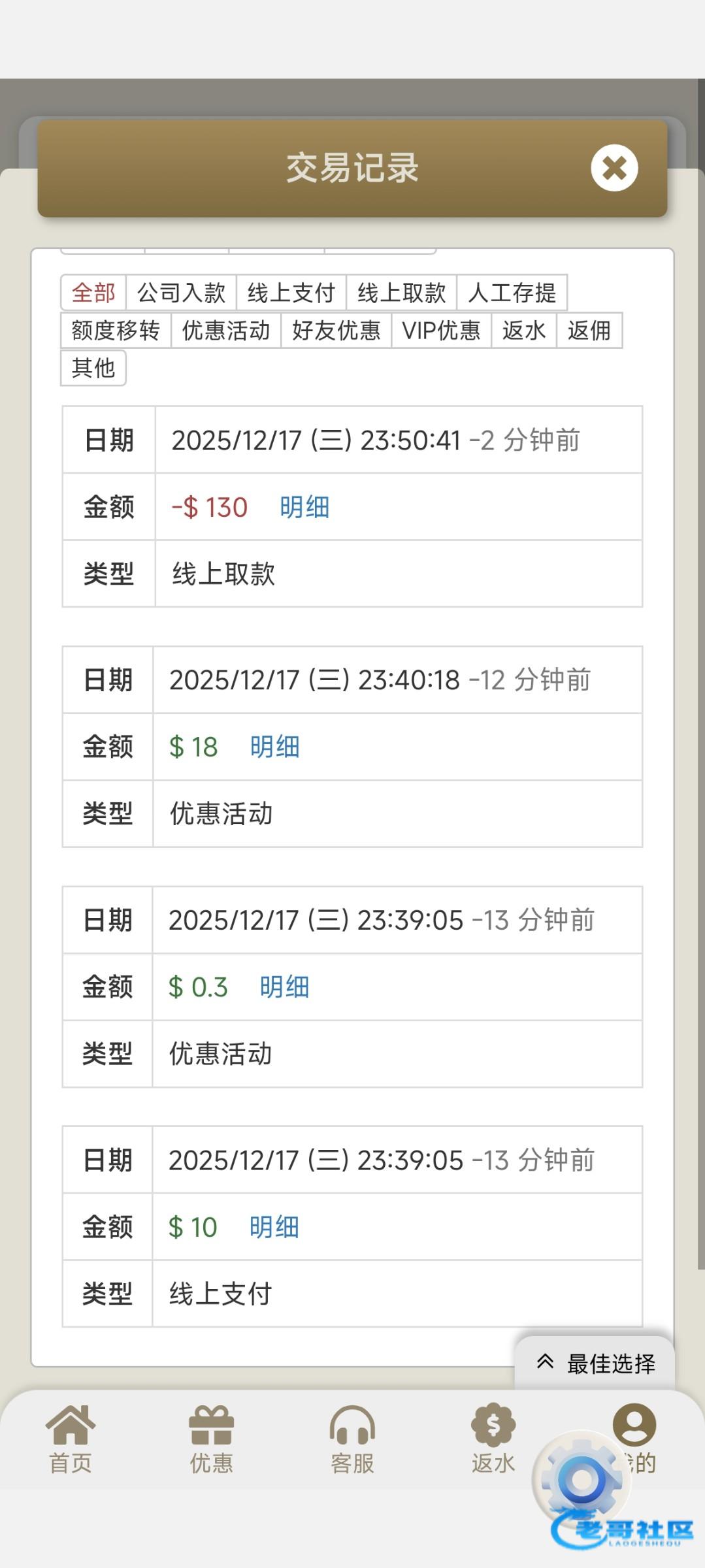The width and height of the screenshot is (705, 1568).
Task: View 明细 for the $0.3 promotion
Action: [285, 987]
